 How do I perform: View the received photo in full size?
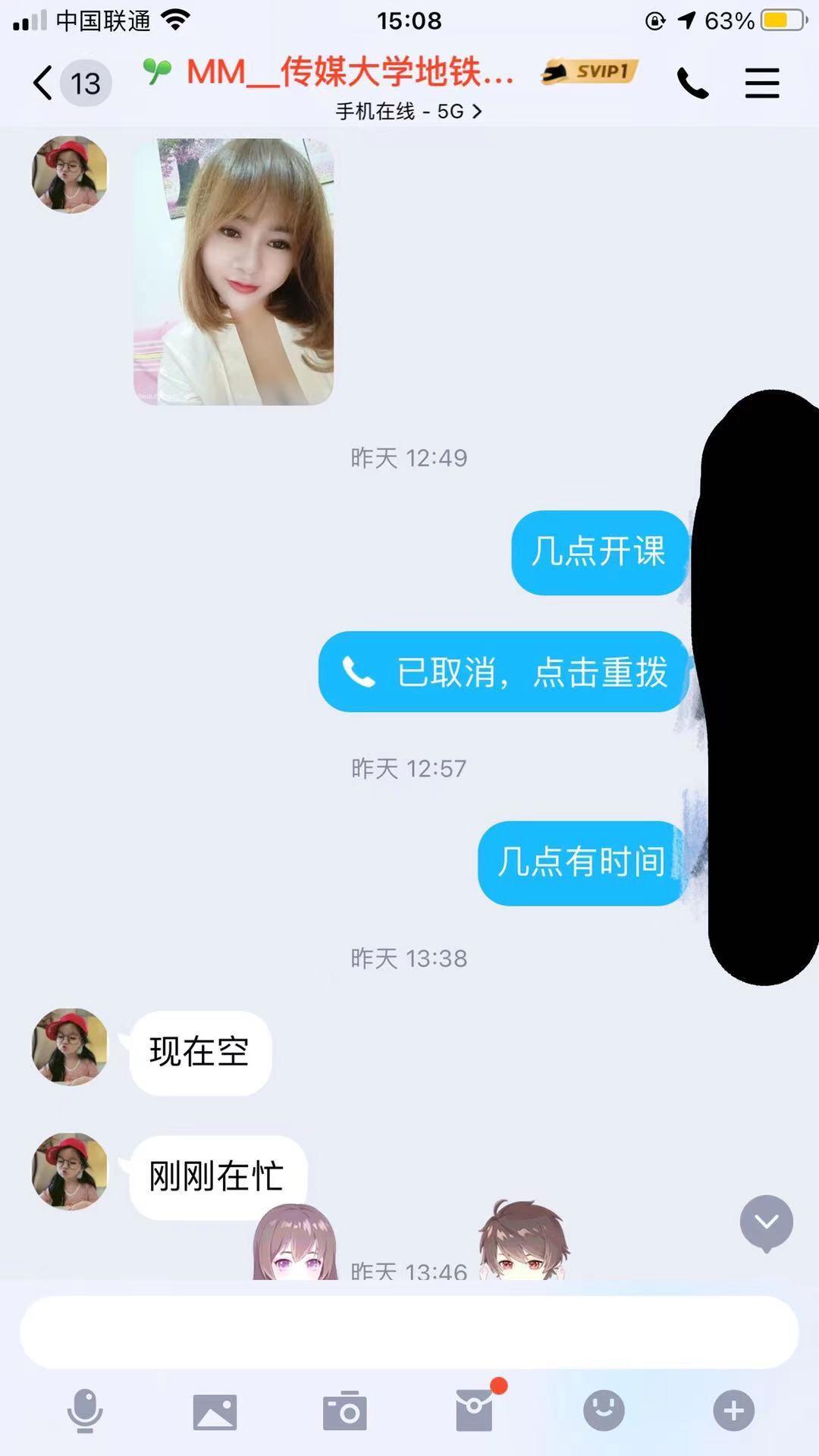pos(234,271)
